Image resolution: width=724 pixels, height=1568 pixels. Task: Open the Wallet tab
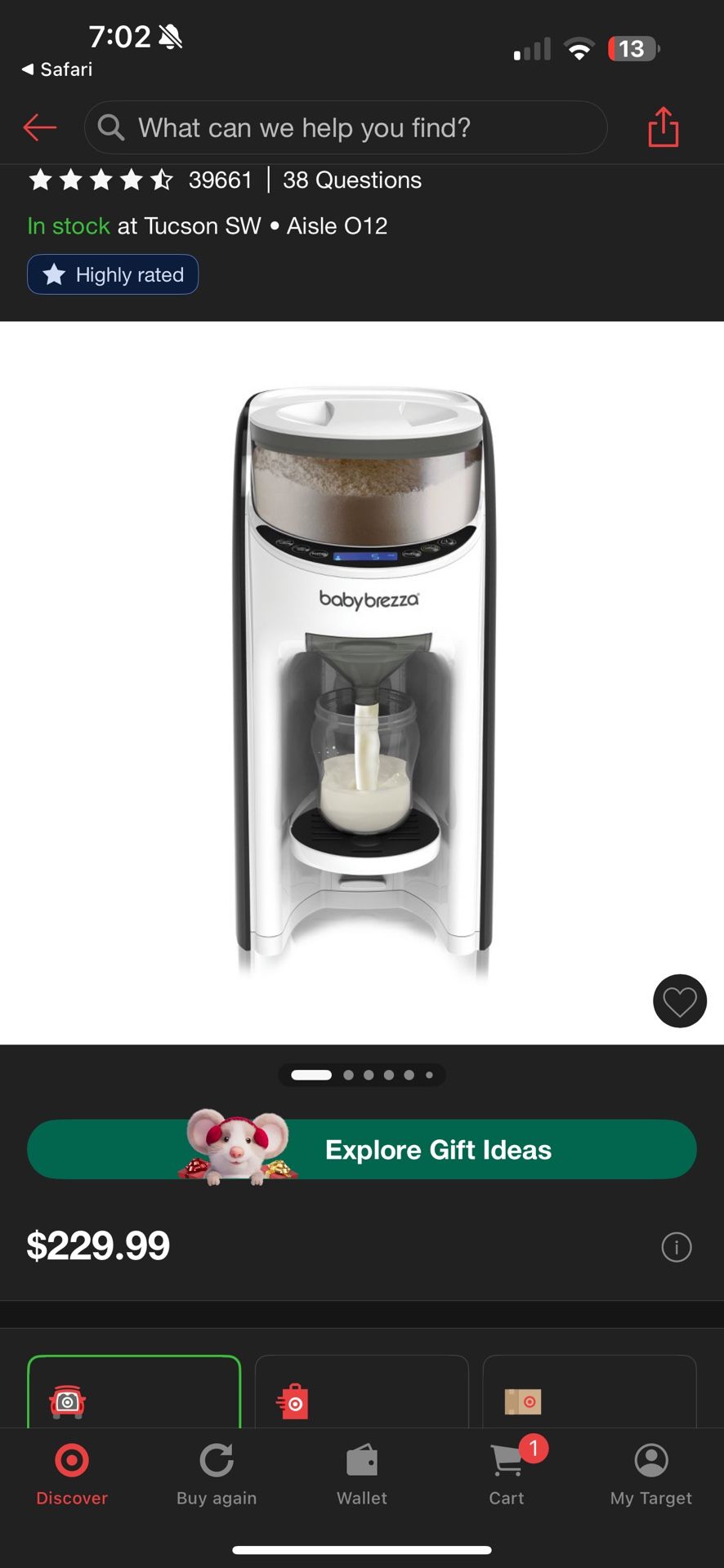[x=362, y=1474]
